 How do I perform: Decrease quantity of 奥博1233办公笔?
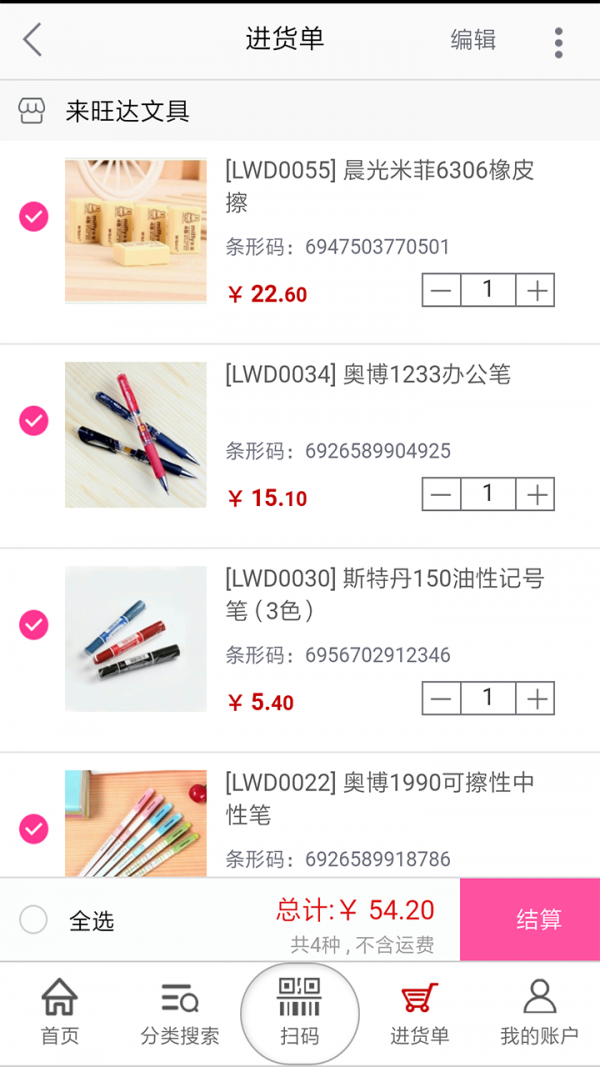pos(441,494)
